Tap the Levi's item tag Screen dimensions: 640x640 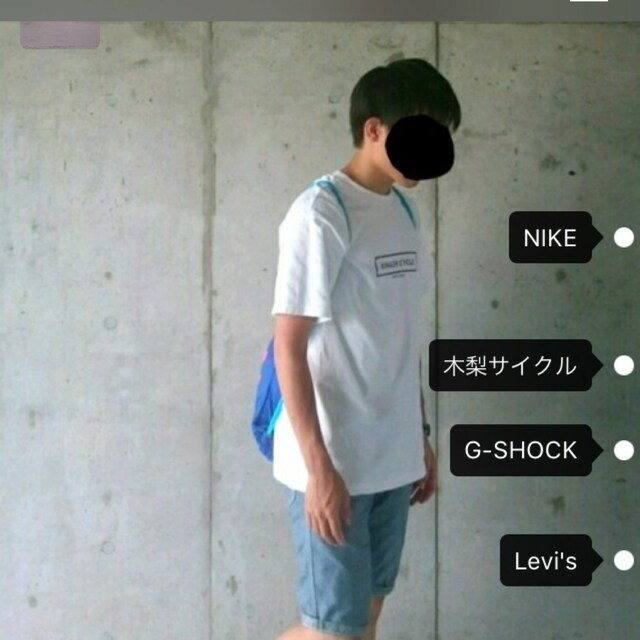click(546, 561)
